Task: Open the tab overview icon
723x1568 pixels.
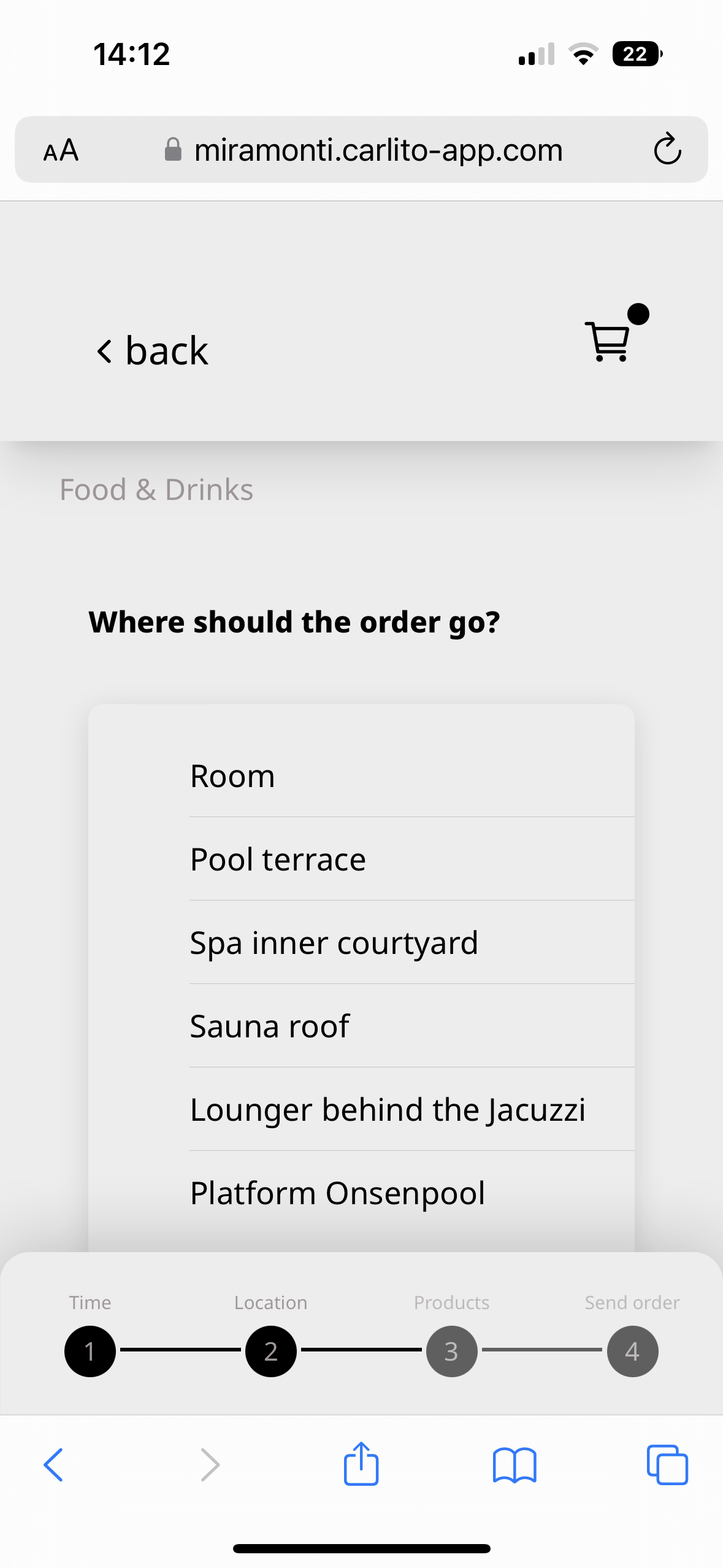Action: pyautogui.click(x=668, y=1465)
